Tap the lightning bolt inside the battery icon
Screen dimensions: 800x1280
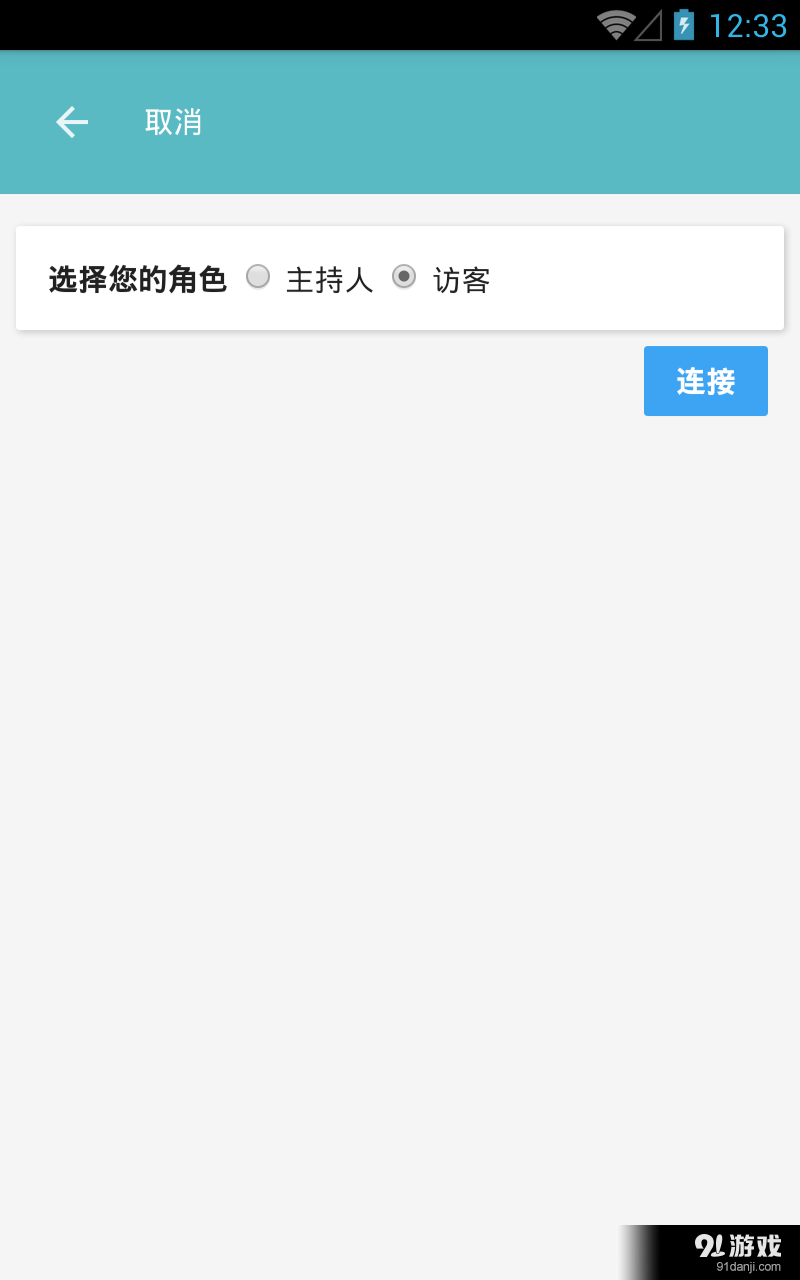point(685,24)
